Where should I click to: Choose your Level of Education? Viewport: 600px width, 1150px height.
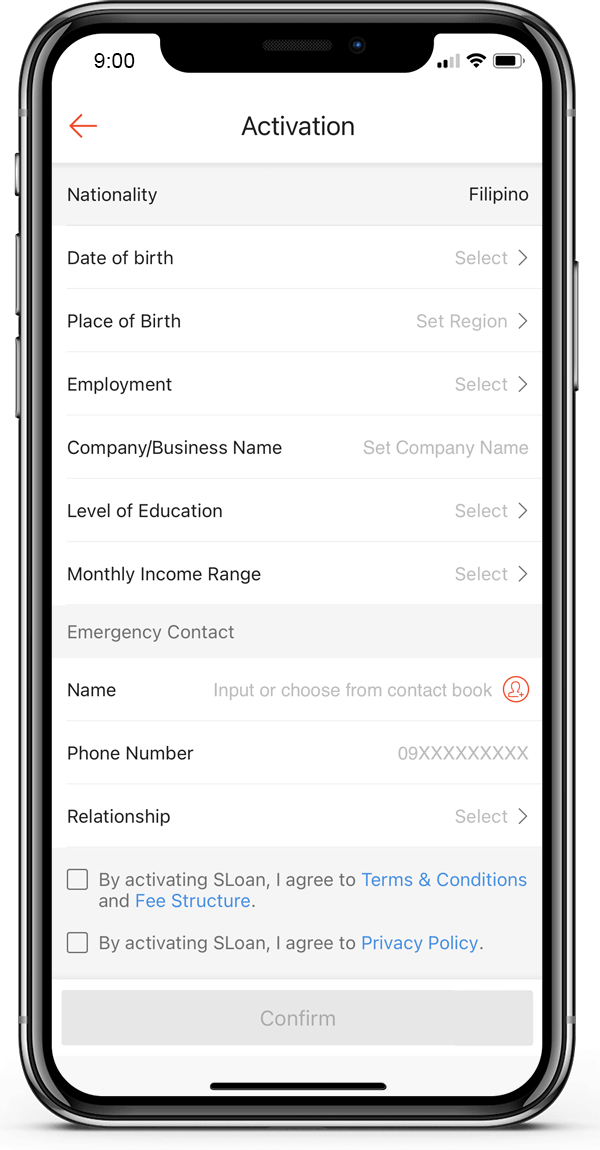297,510
